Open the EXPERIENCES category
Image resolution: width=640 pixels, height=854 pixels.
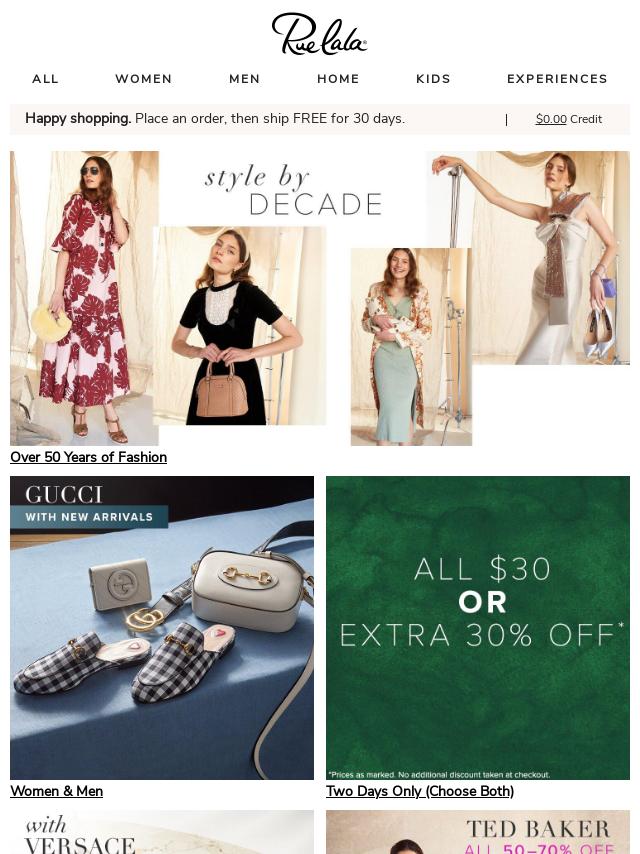(x=557, y=79)
